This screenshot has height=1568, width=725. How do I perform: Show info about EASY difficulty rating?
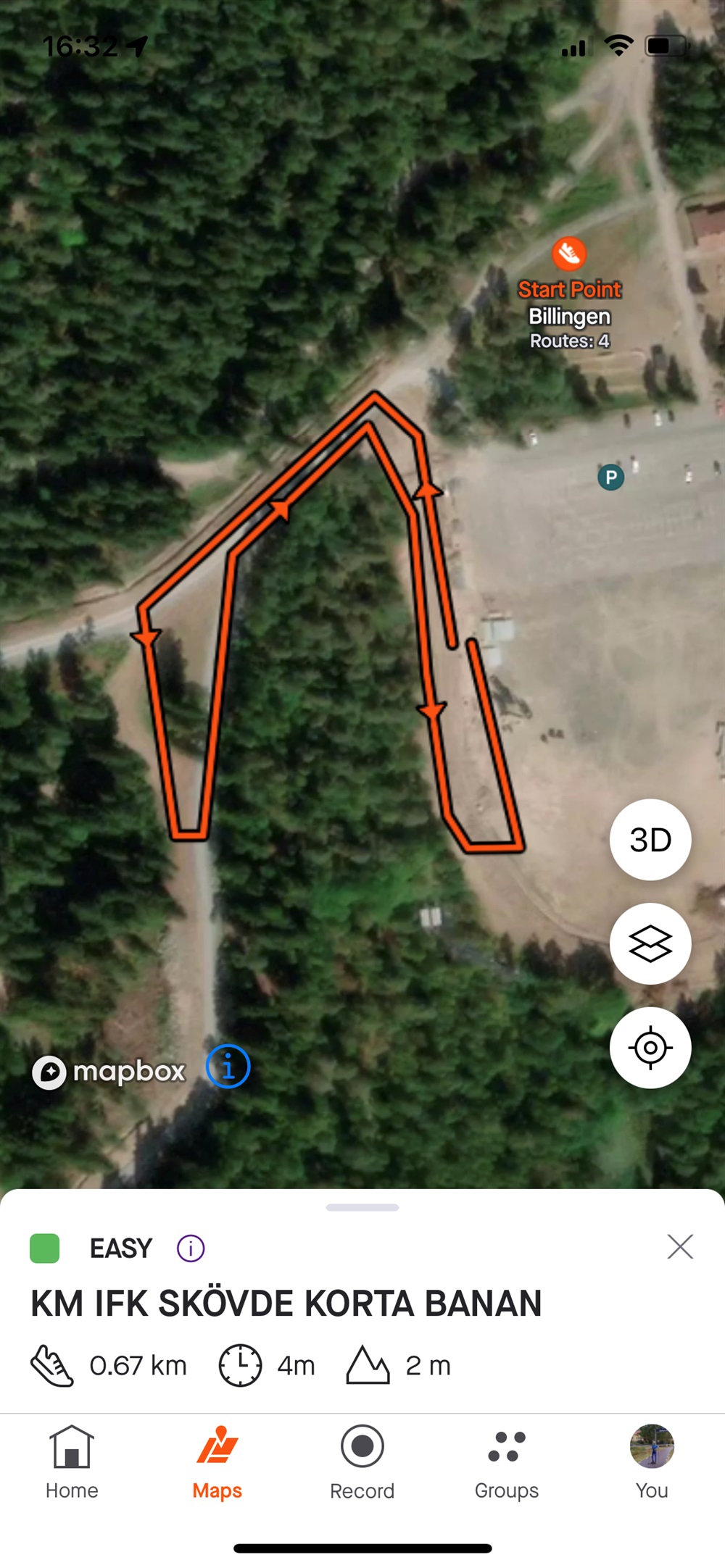click(191, 1248)
